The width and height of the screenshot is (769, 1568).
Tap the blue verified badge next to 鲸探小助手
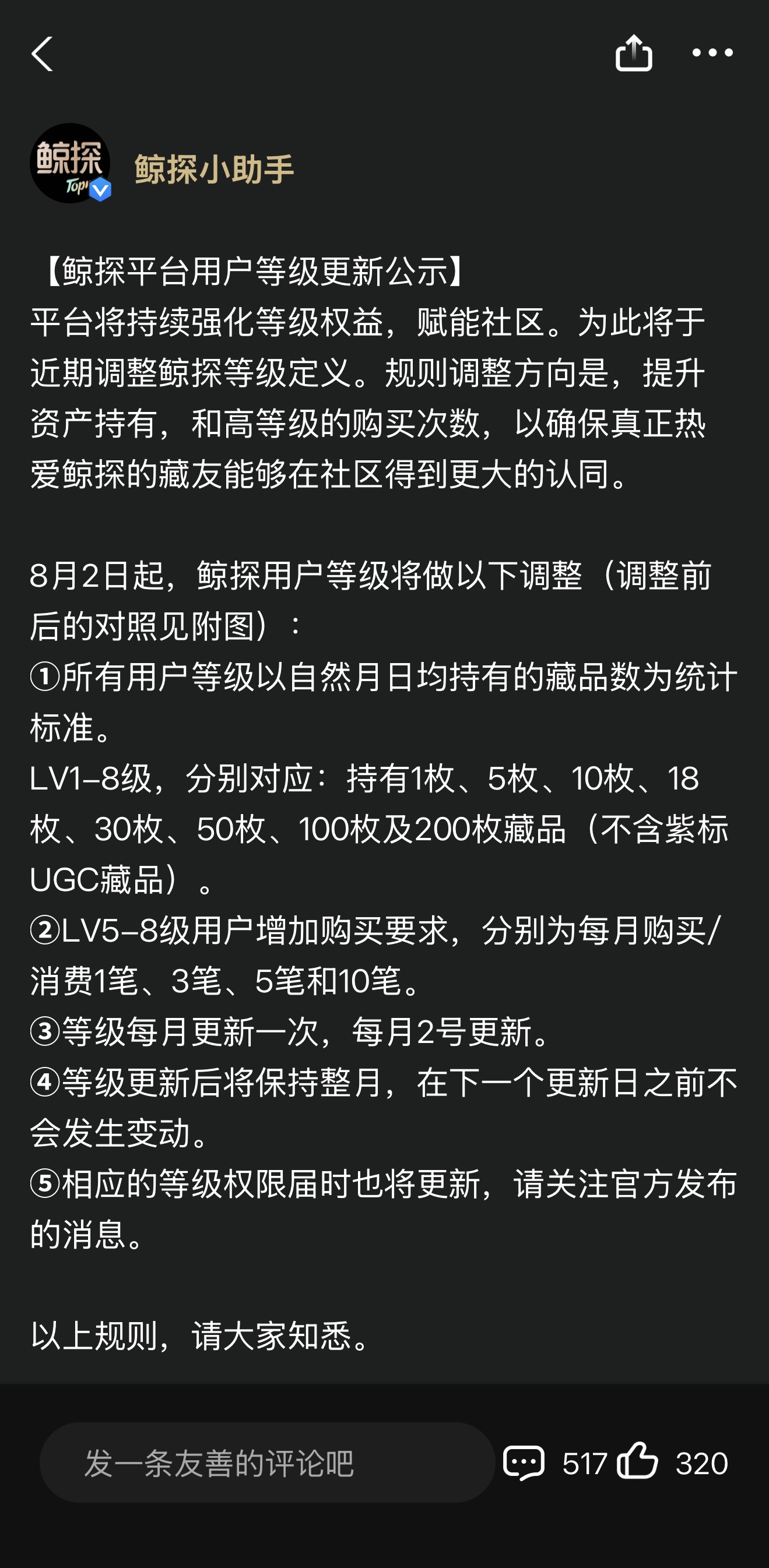[x=100, y=189]
